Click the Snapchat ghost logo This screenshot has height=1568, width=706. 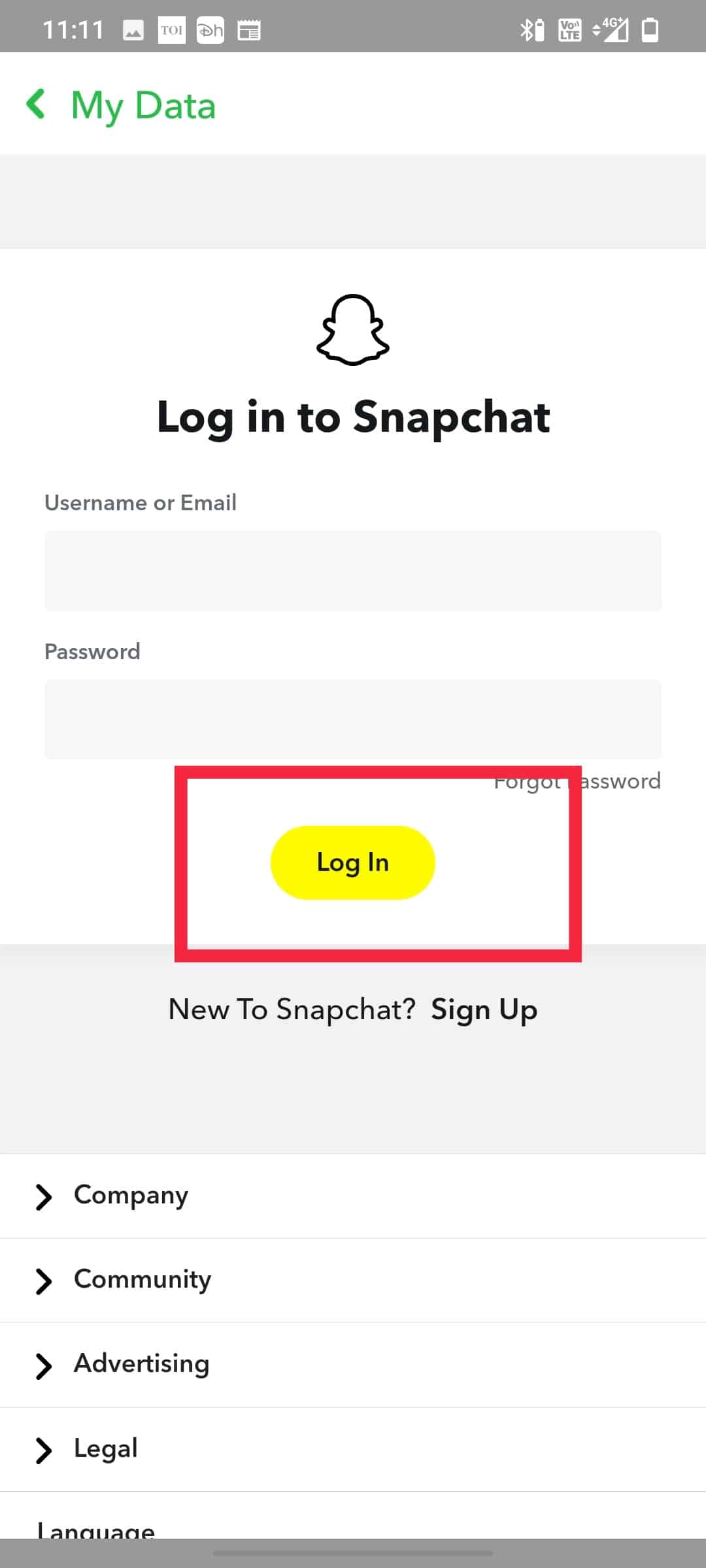pos(352,330)
